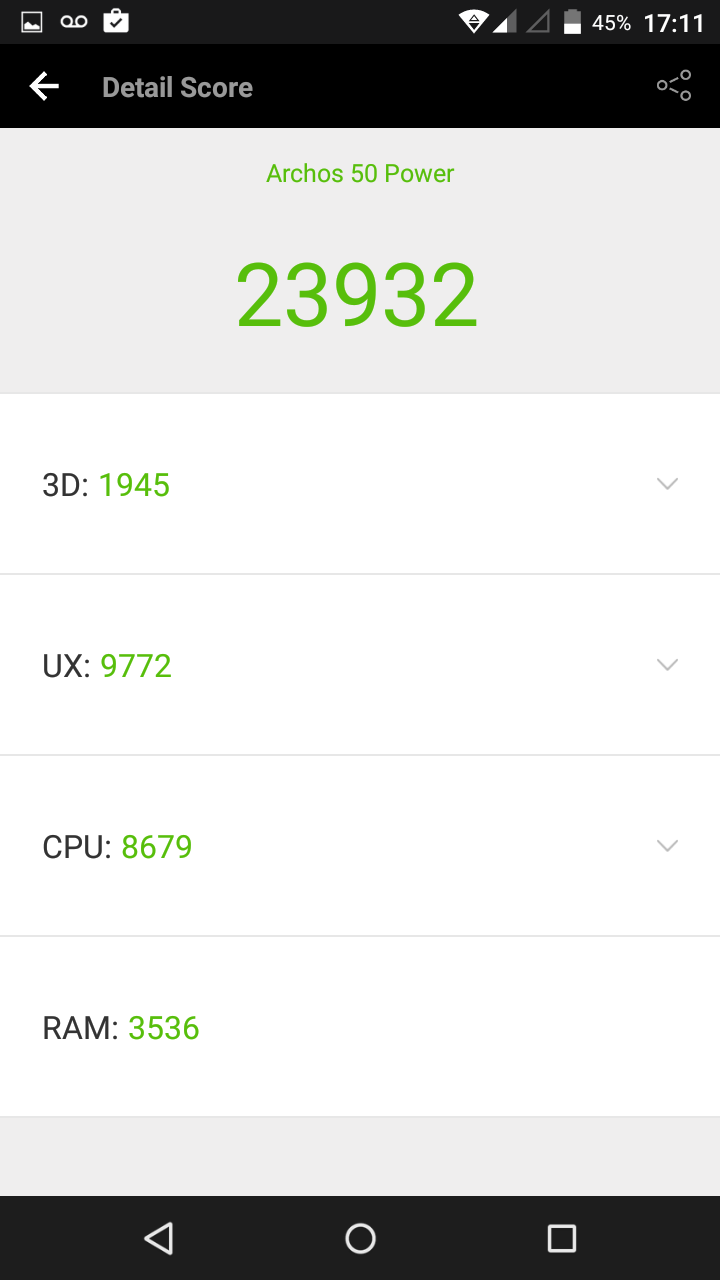Tap the system home button
This screenshot has height=1280, width=720.
pos(360,1238)
